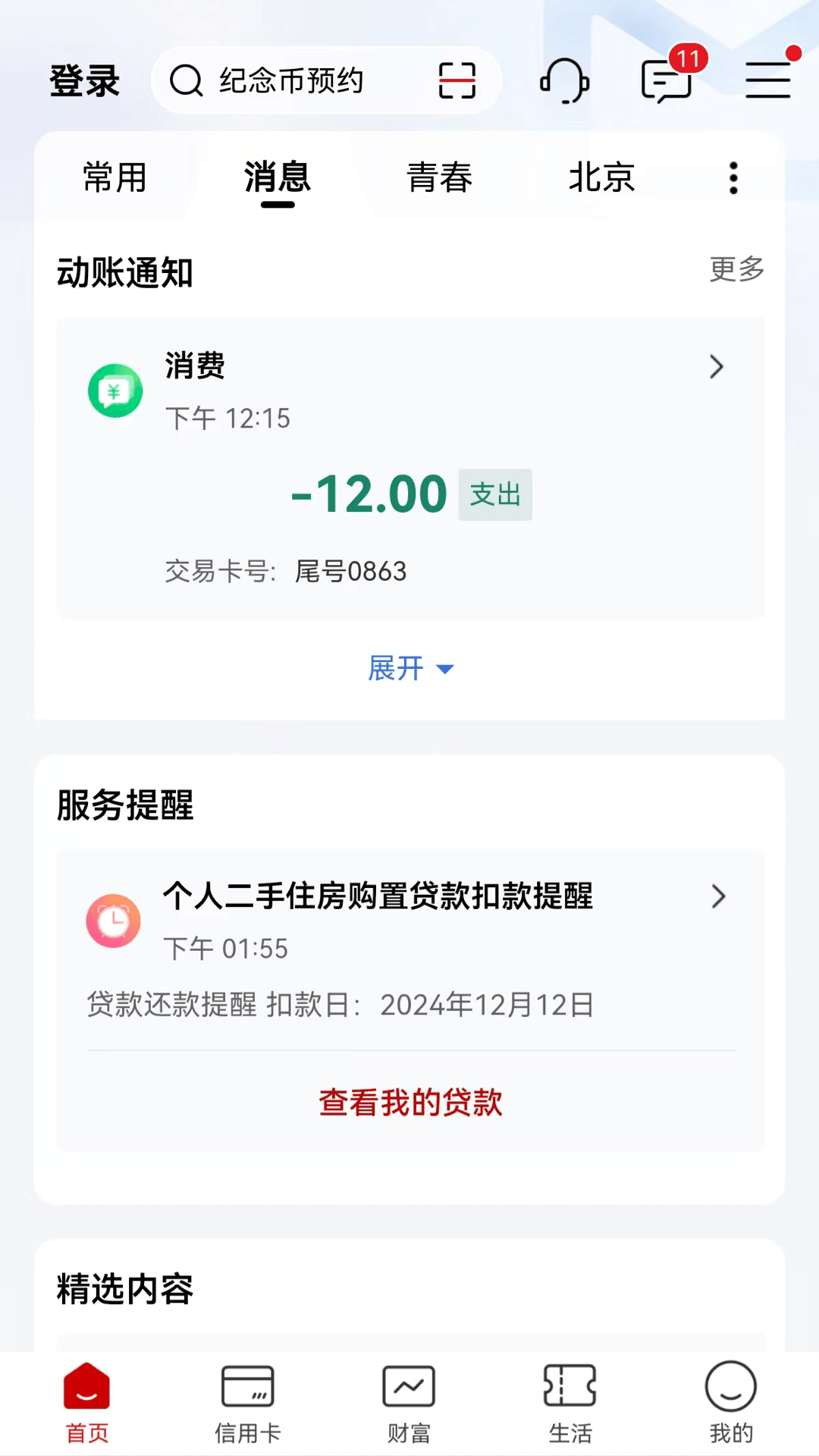
Task: Switch to the 常用 tab
Action: pyautogui.click(x=115, y=178)
